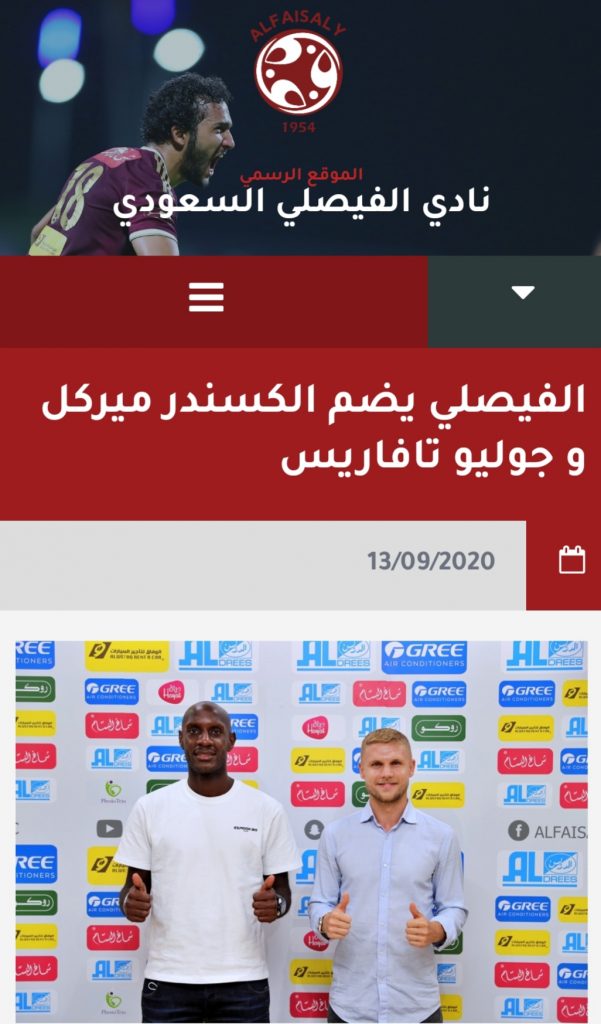Expand the dark dropdown arrow
Image resolution: width=601 pixels, height=1024 pixels.
(522, 293)
